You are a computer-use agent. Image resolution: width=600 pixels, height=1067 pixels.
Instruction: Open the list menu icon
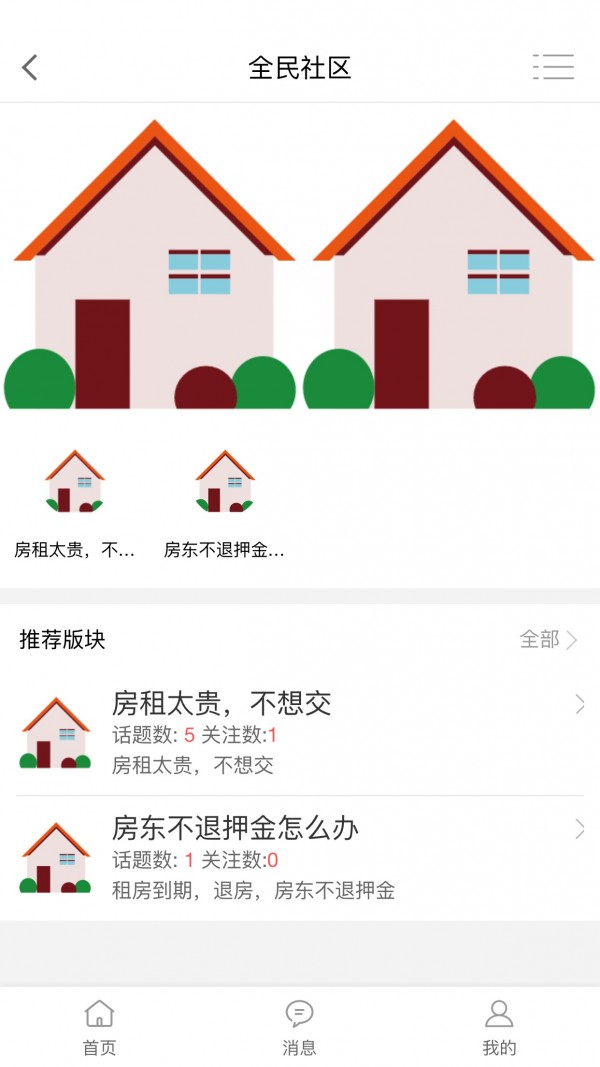pyautogui.click(x=553, y=67)
